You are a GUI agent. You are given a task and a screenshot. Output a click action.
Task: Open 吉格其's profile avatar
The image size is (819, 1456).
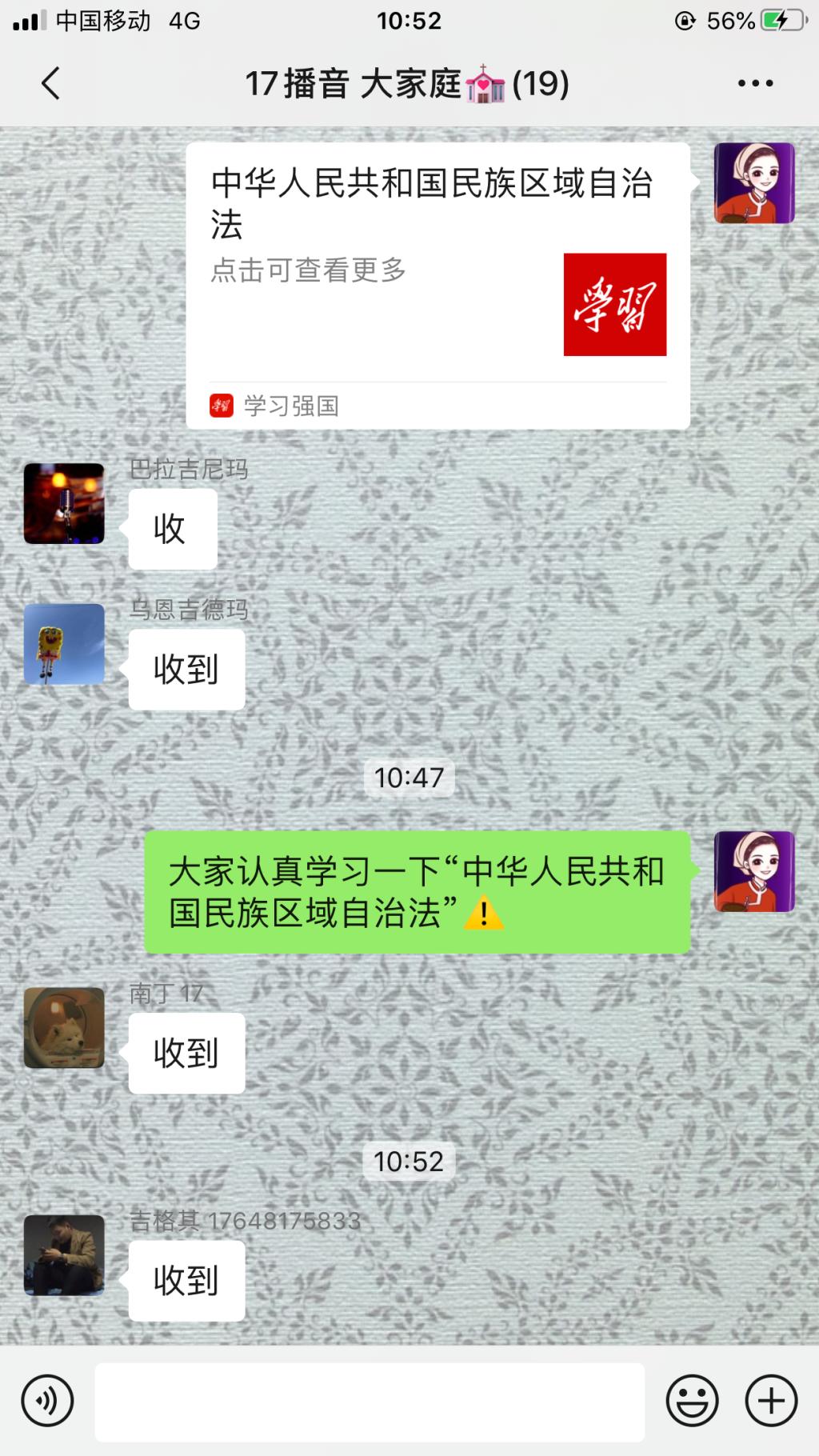point(64,1254)
